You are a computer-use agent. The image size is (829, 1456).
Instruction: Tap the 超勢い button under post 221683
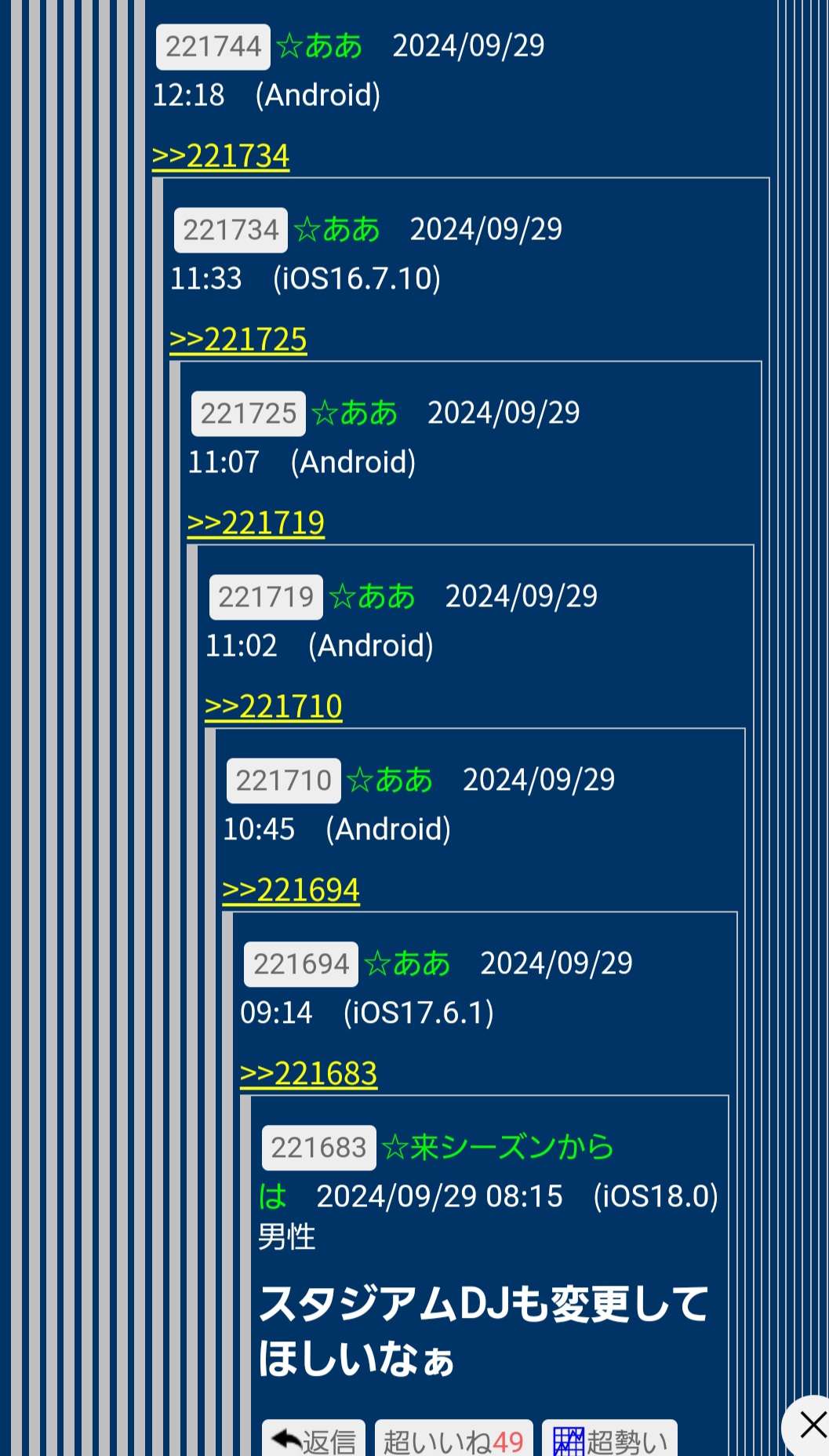[609, 1439]
